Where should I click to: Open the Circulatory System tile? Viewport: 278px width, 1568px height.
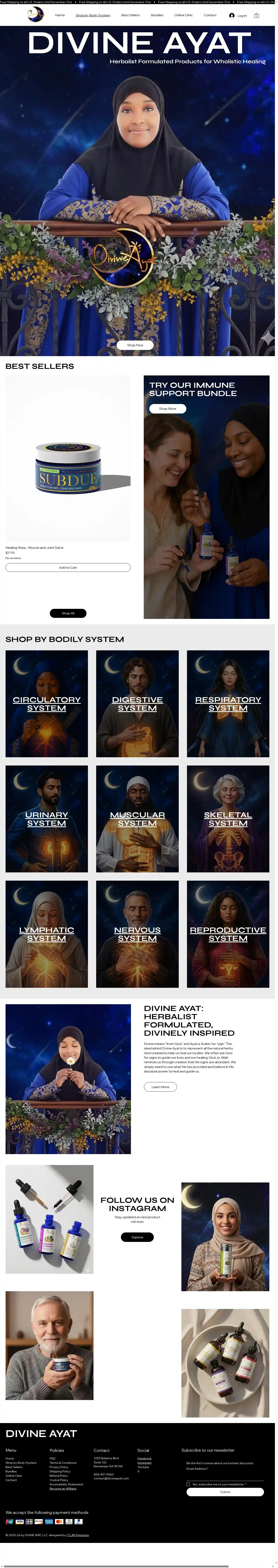(46, 704)
